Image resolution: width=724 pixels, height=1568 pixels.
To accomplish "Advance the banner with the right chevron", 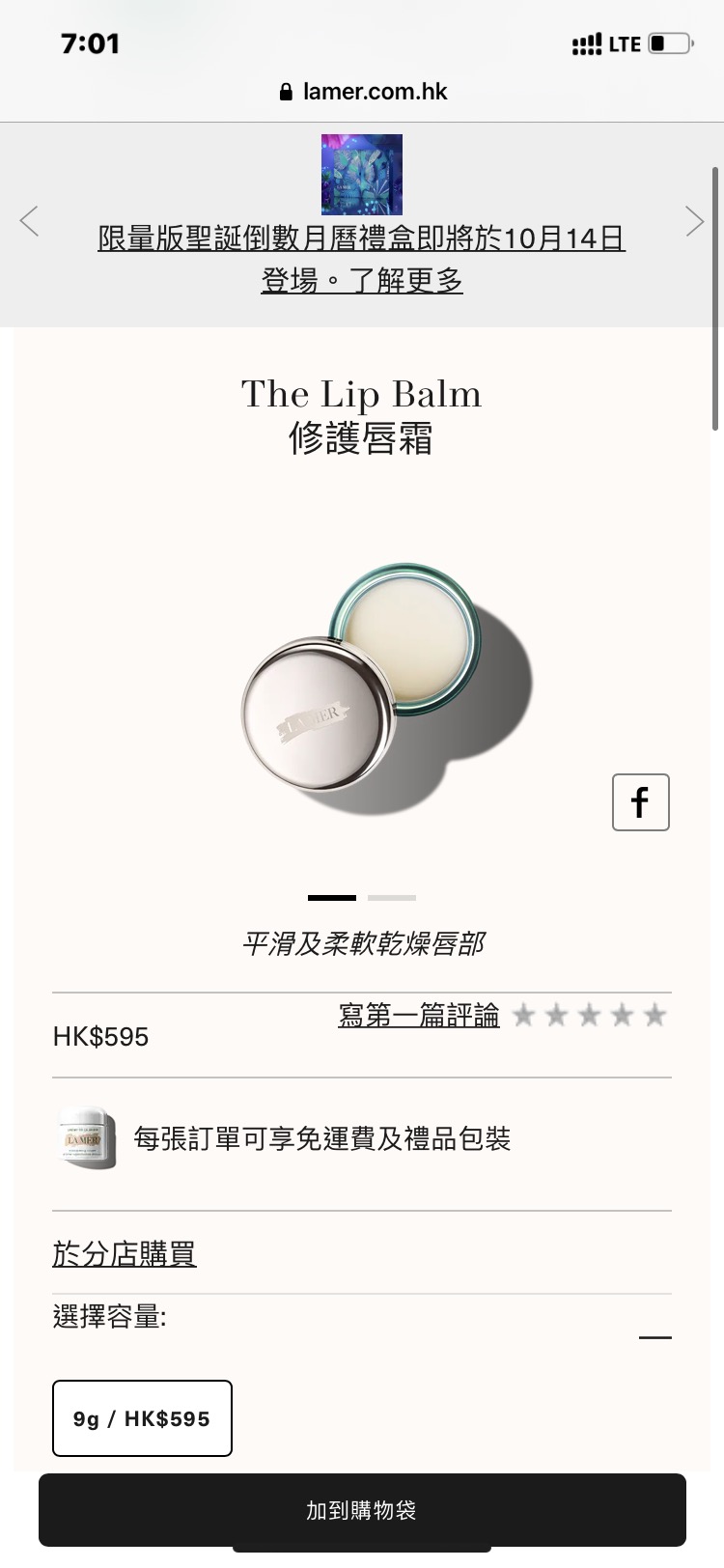I will coord(695,221).
